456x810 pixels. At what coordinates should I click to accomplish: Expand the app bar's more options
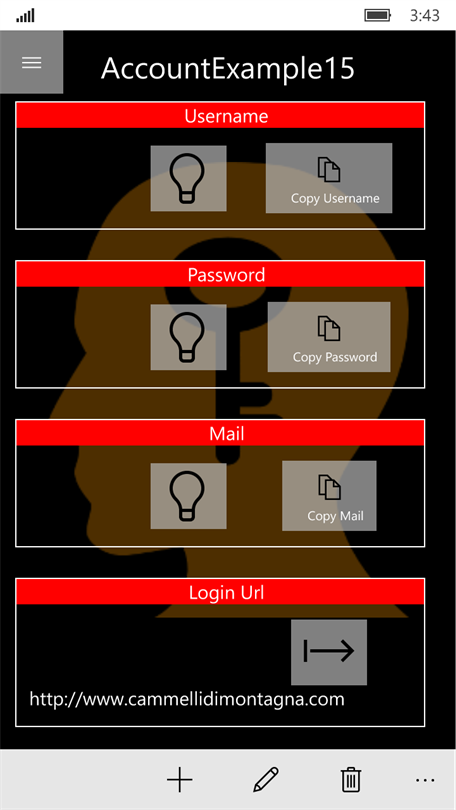pyautogui.click(x=425, y=780)
